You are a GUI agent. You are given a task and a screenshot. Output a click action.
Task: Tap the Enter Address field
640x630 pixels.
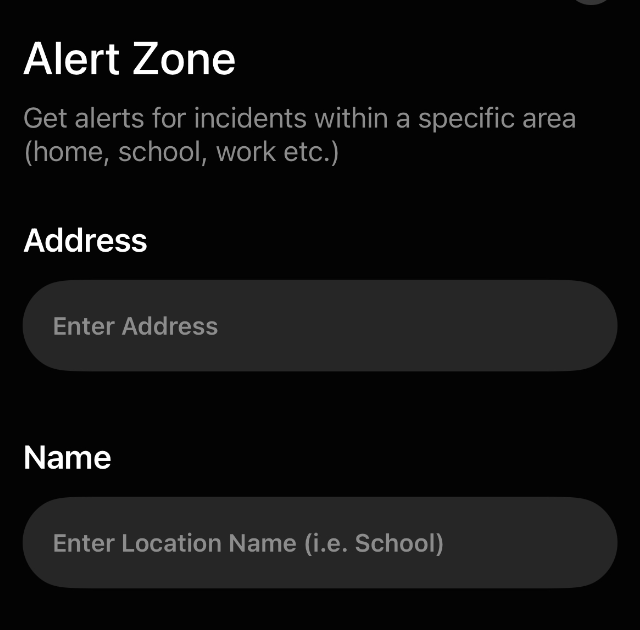pos(320,326)
